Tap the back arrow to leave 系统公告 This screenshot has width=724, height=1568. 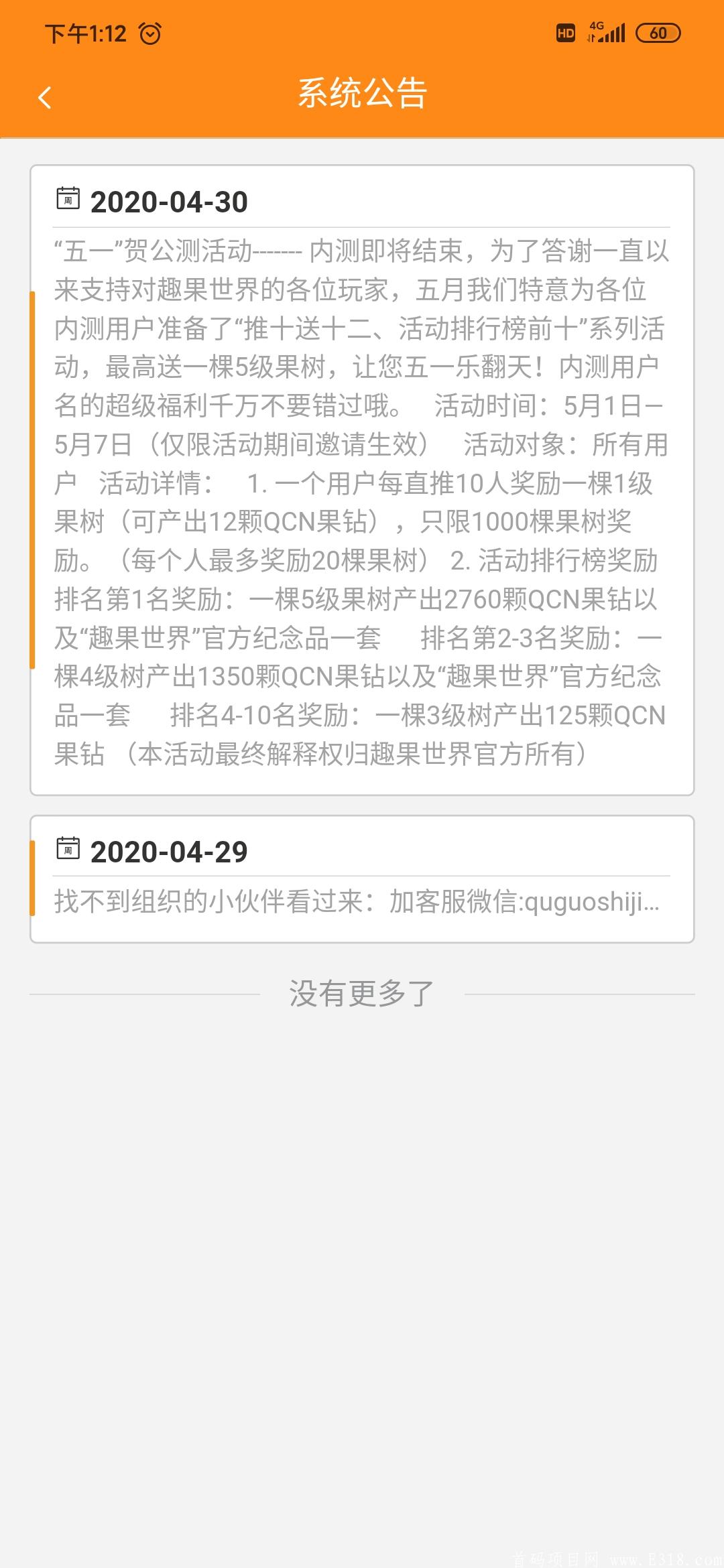pyautogui.click(x=45, y=96)
